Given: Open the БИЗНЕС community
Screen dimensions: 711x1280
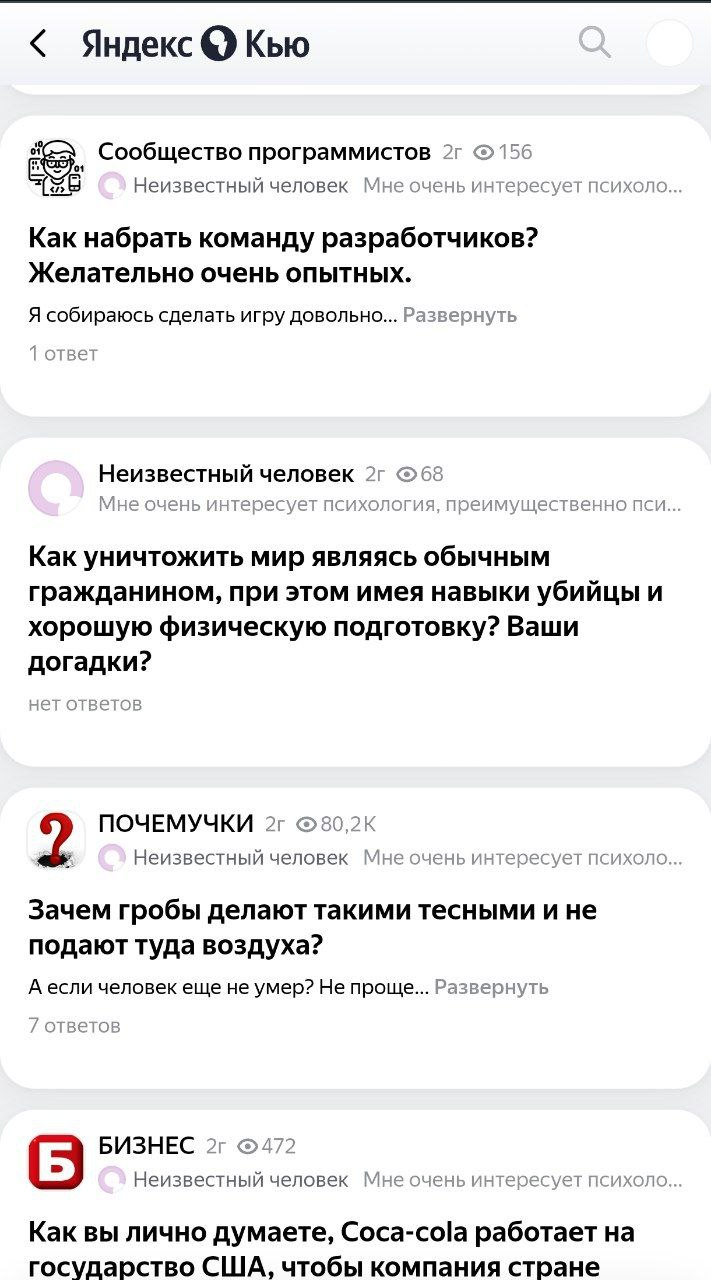Looking at the screenshot, I should 146,1146.
